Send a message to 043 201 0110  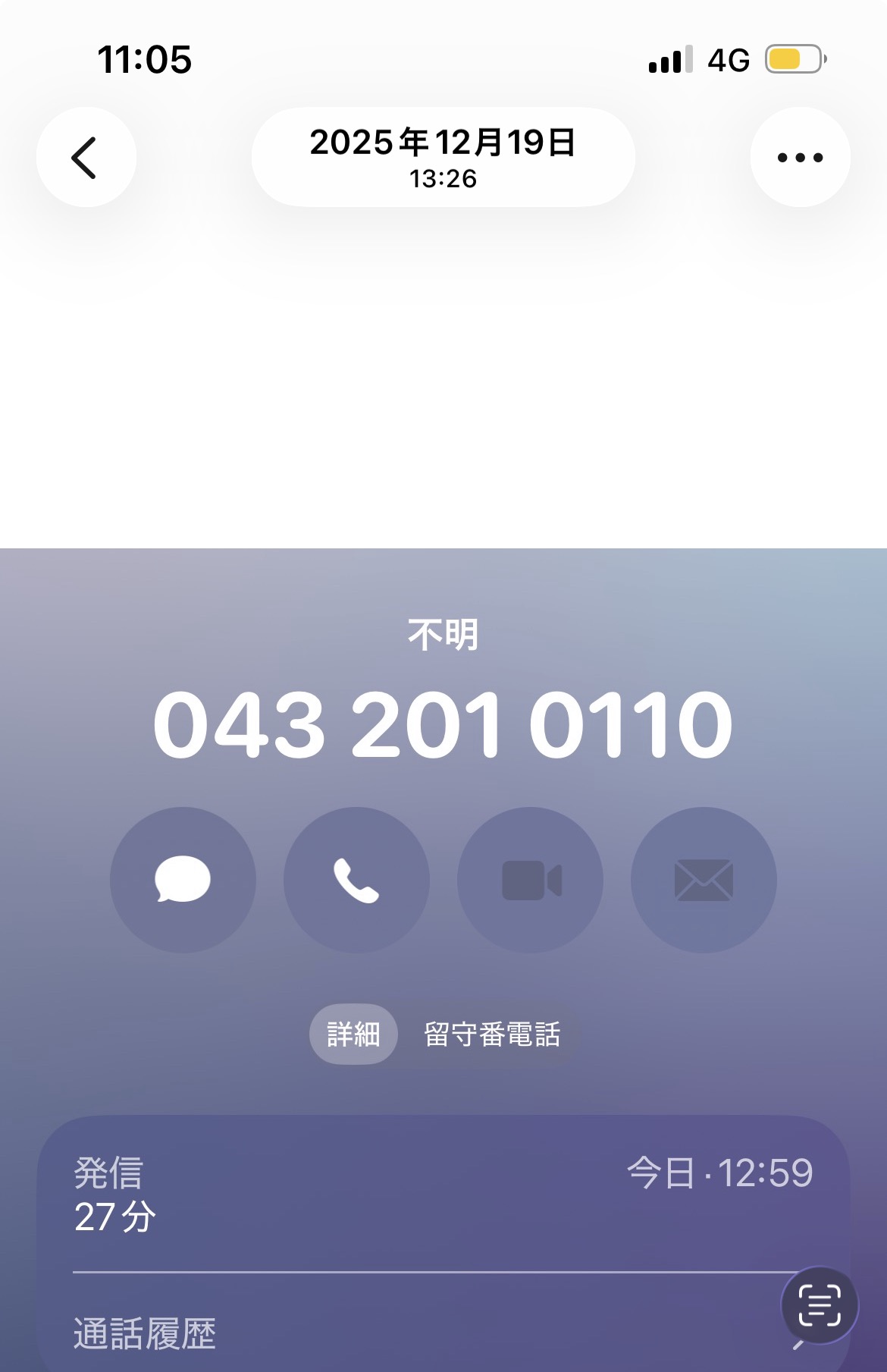(183, 880)
